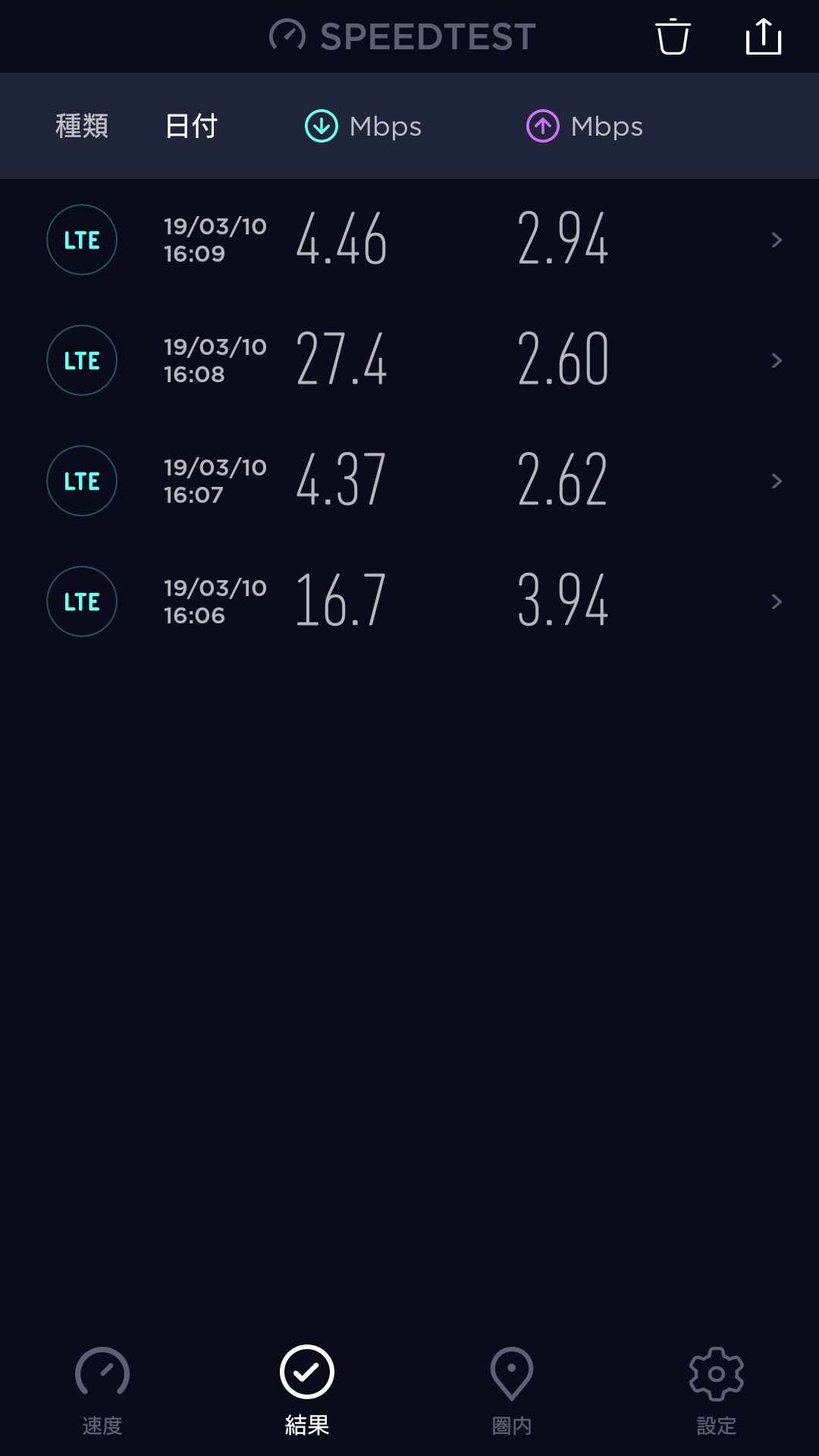819x1456 pixels.
Task: Sort by download Mbps column
Action: 363,126
